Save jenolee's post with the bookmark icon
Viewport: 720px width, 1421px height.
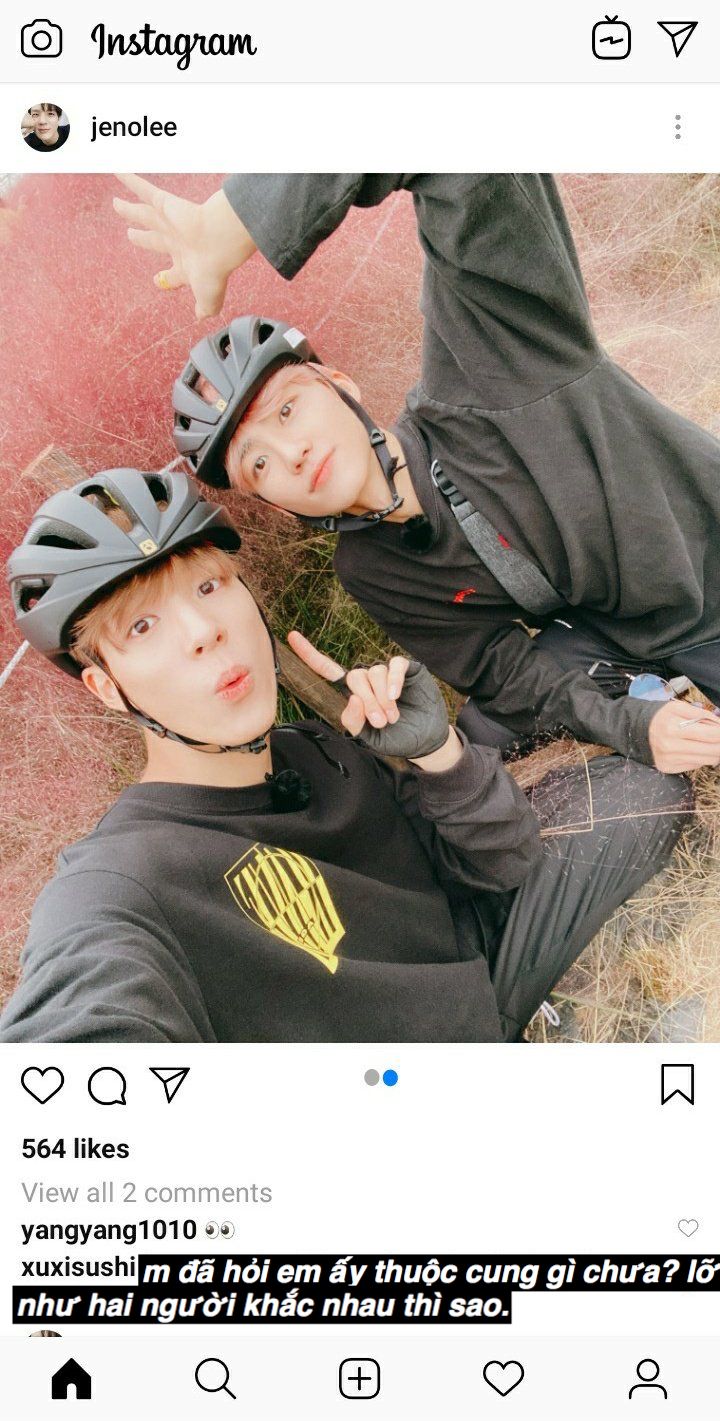click(x=677, y=1084)
